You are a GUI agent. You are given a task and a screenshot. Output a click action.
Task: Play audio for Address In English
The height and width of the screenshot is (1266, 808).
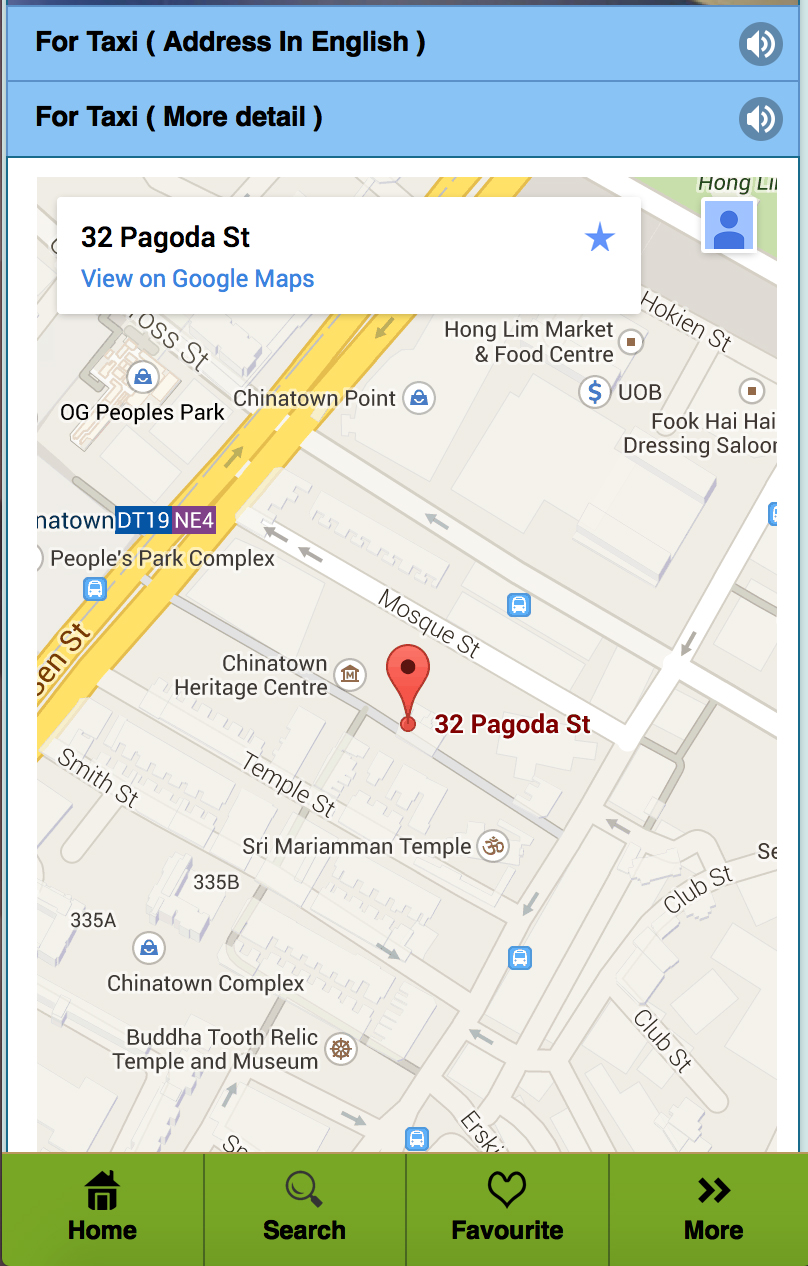click(x=760, y=44)
